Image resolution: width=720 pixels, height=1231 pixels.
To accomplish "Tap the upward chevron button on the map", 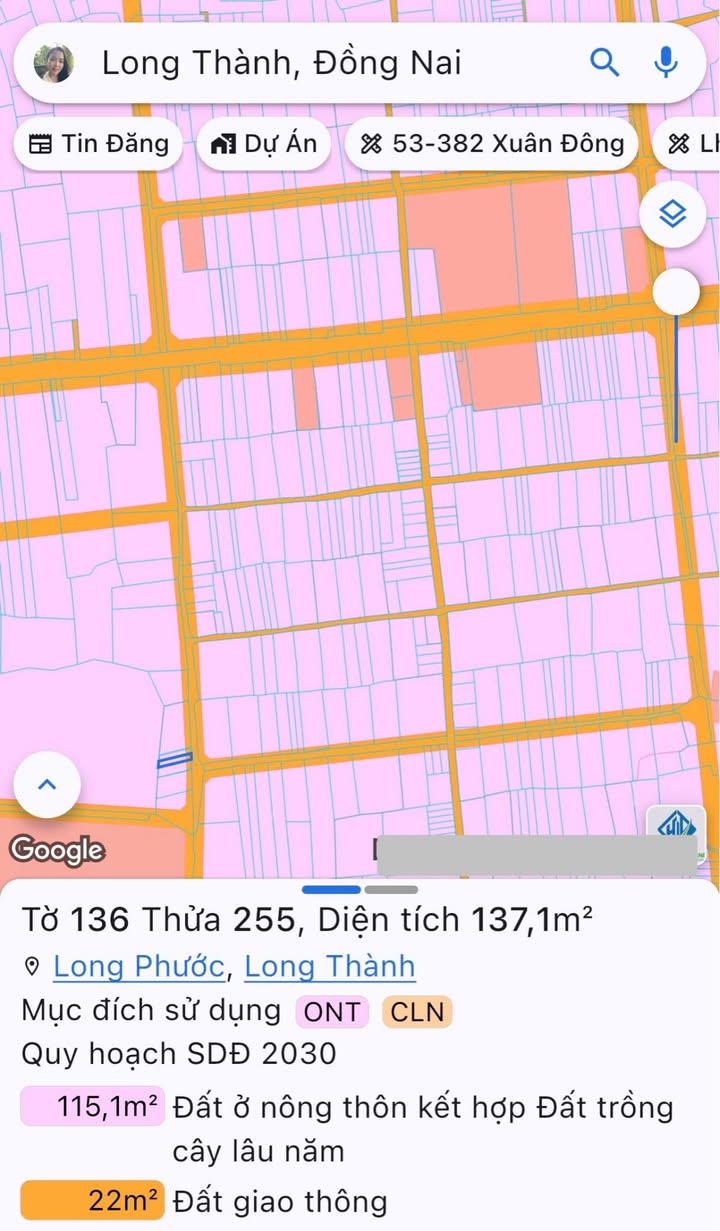I will (x=47, y=785).
